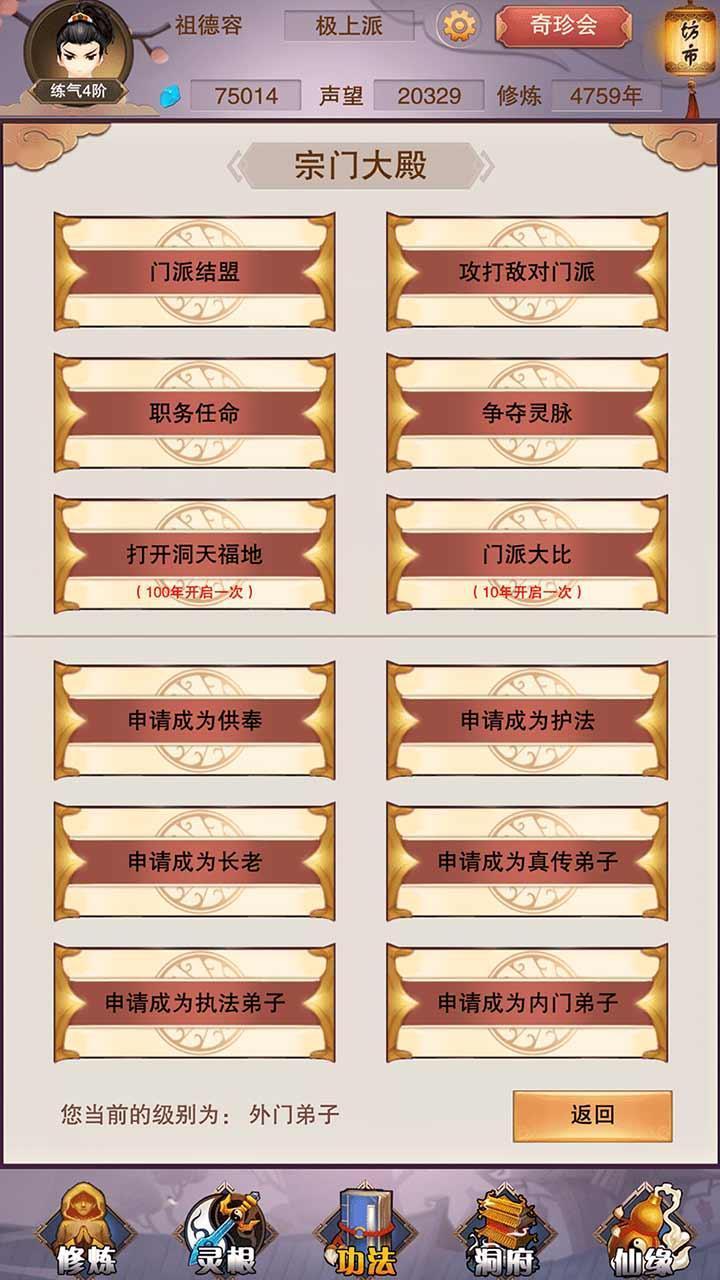Select 申请成为执法弟子

coord(194,1002)
